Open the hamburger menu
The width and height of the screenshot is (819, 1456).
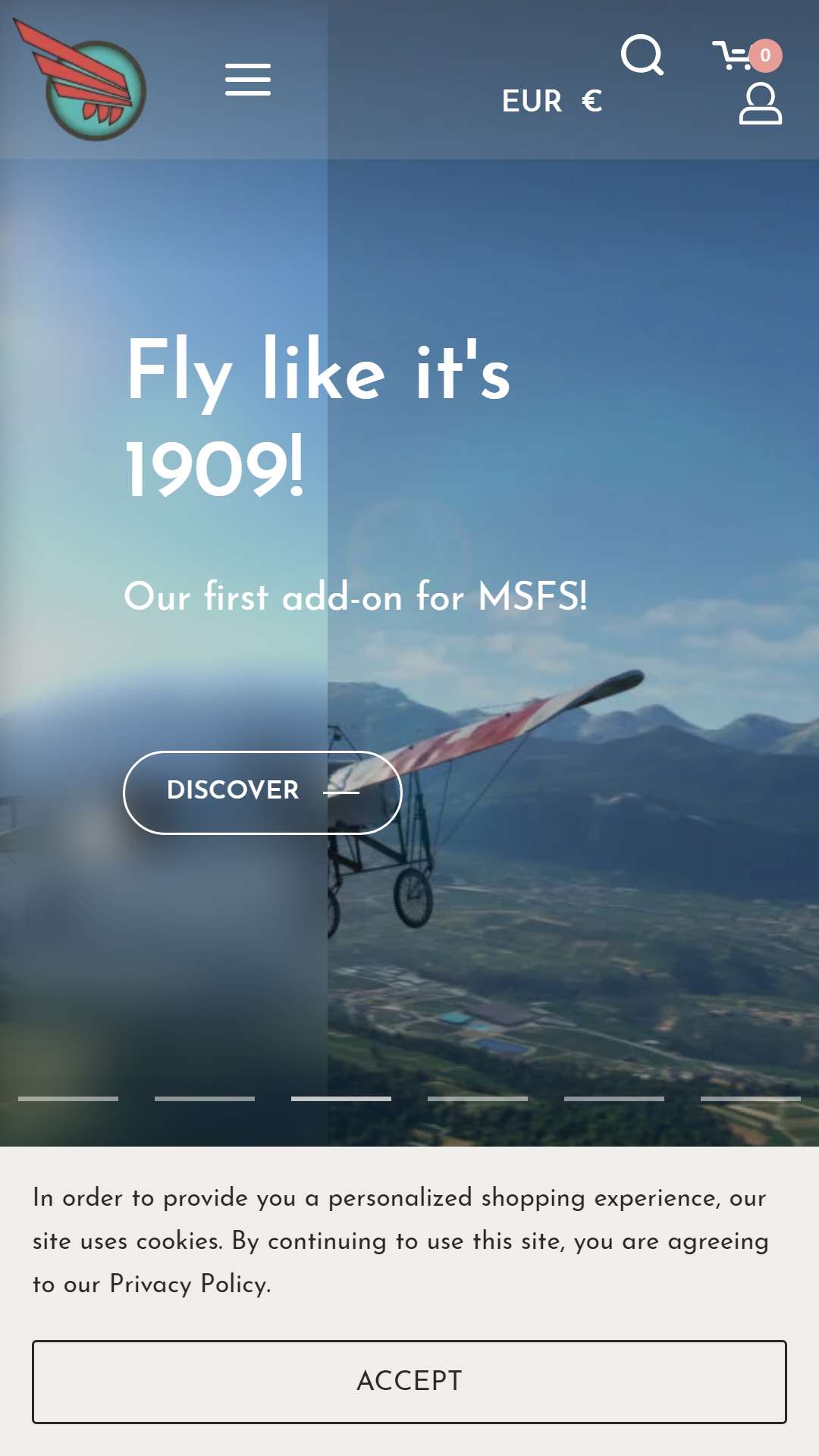tap(248, 80)
